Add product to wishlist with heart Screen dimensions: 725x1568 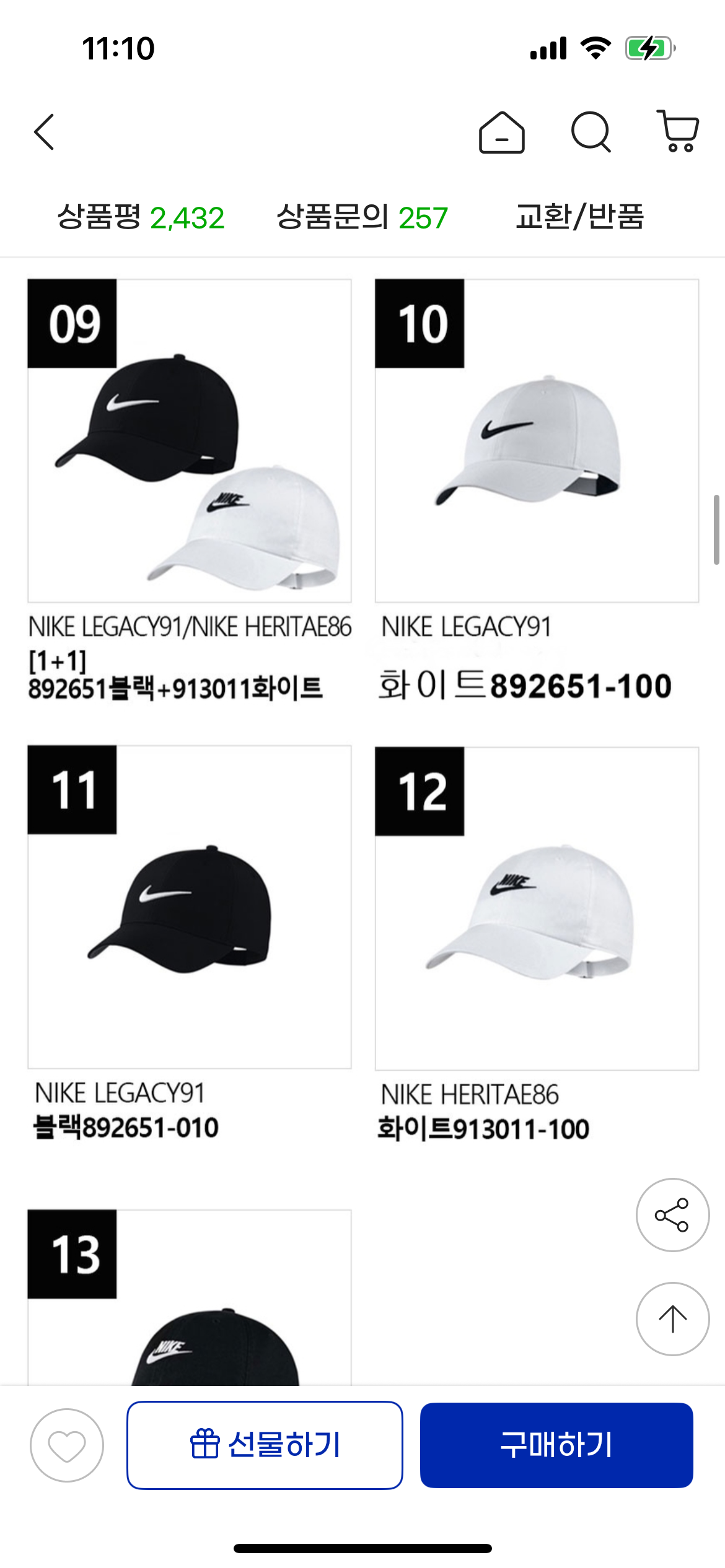(67, 1445)
